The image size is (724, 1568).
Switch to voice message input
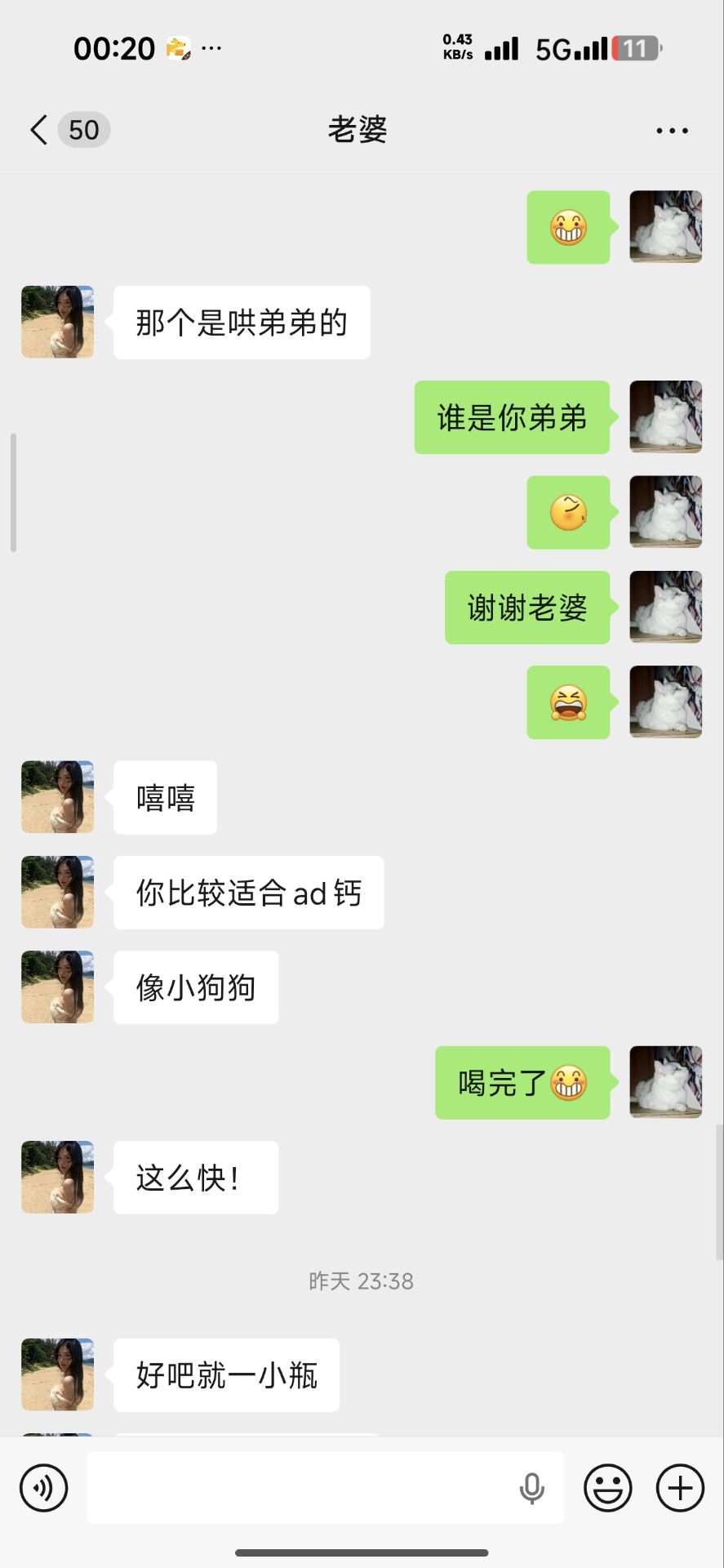click(44, 1488)
